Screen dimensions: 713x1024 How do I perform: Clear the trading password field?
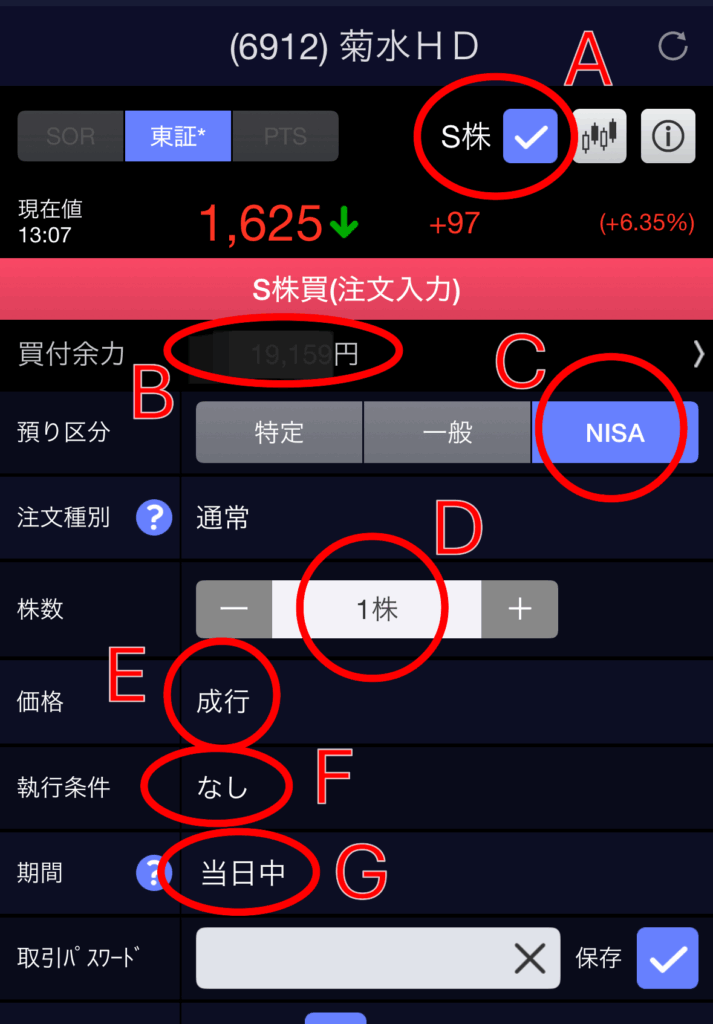point(529,958)
